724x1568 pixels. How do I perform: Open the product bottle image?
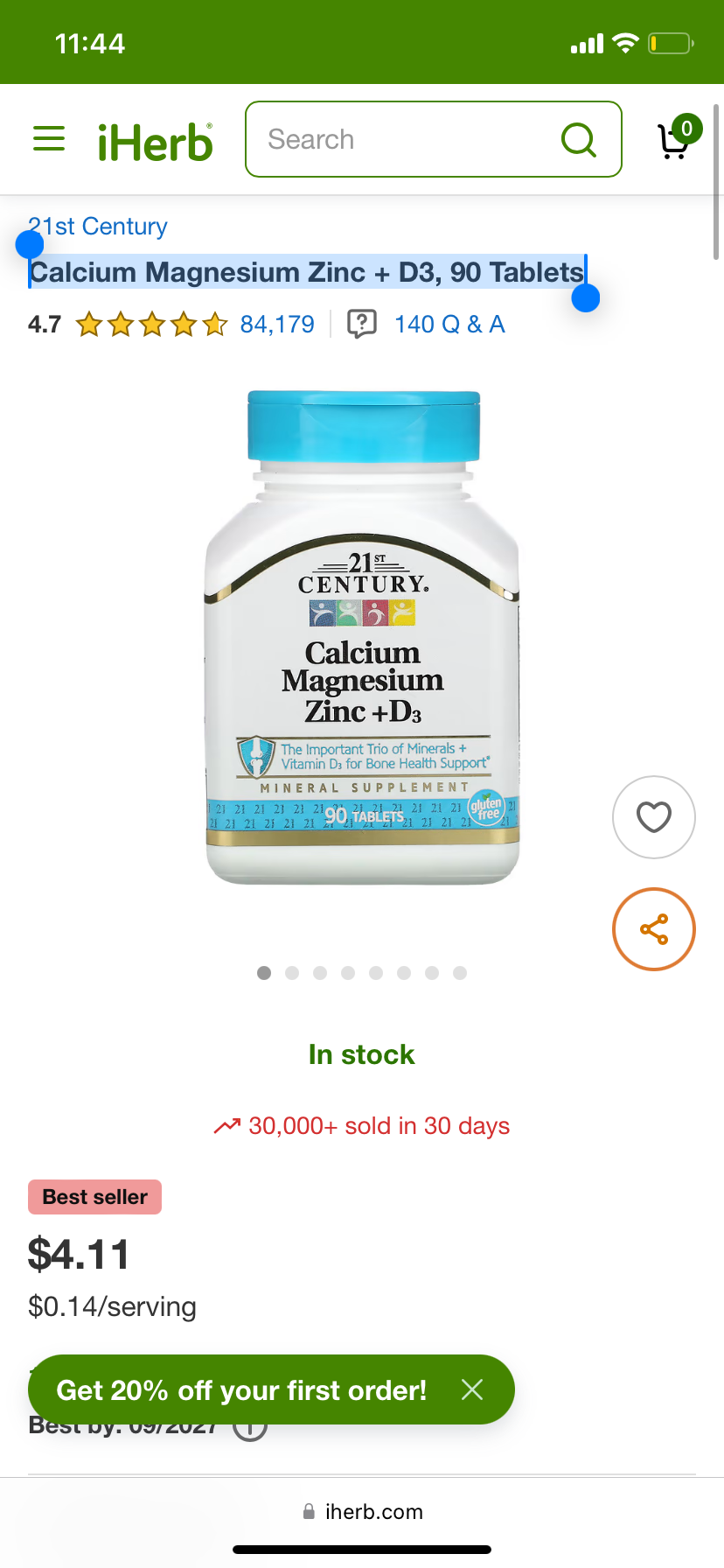[362, 639]
